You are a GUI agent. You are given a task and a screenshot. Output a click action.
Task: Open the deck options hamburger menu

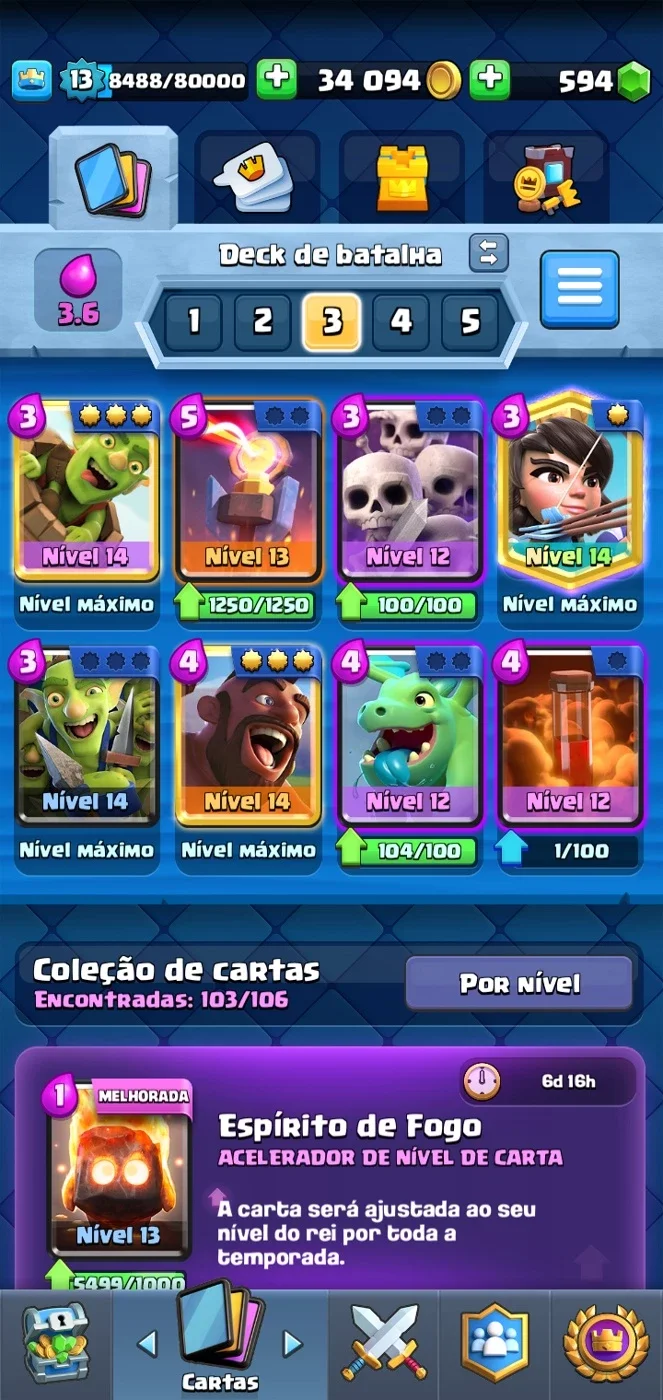(x=579, y=289)
